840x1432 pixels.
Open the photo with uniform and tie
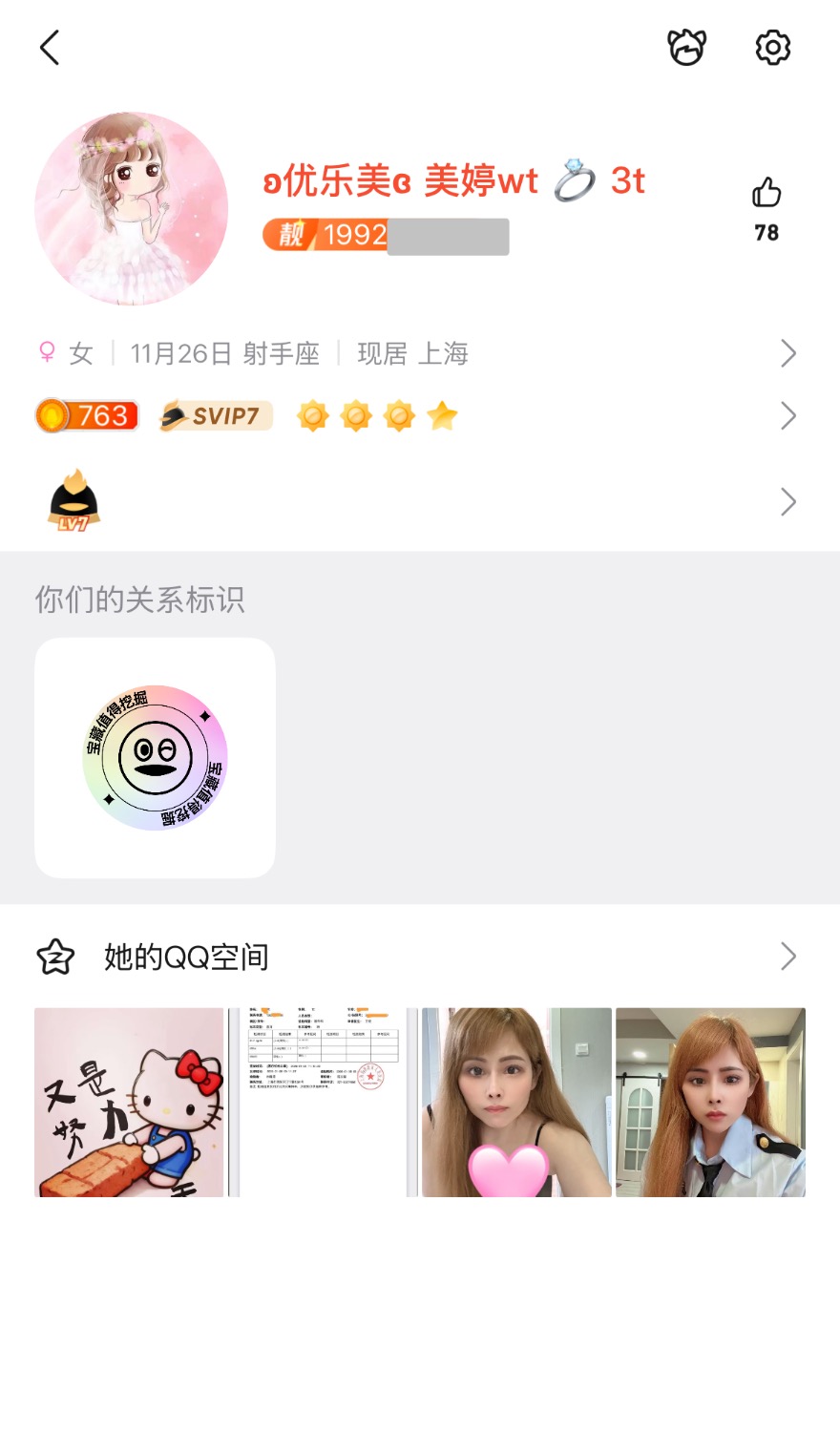(x=710, y=1103)
